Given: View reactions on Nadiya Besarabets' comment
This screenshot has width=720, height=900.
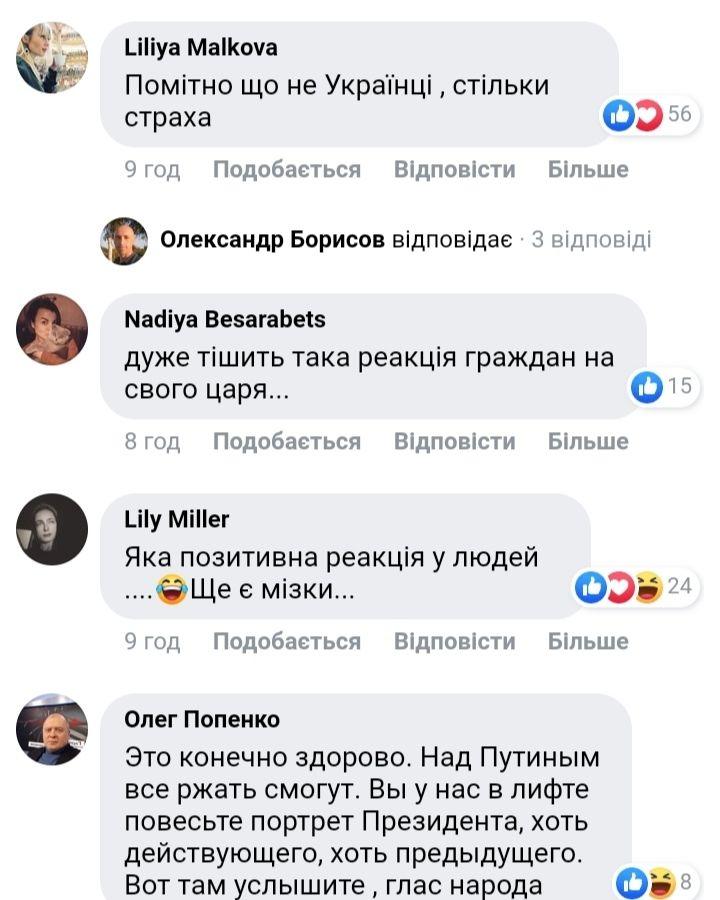Looking at the screenshot, I should click(662, 387).
